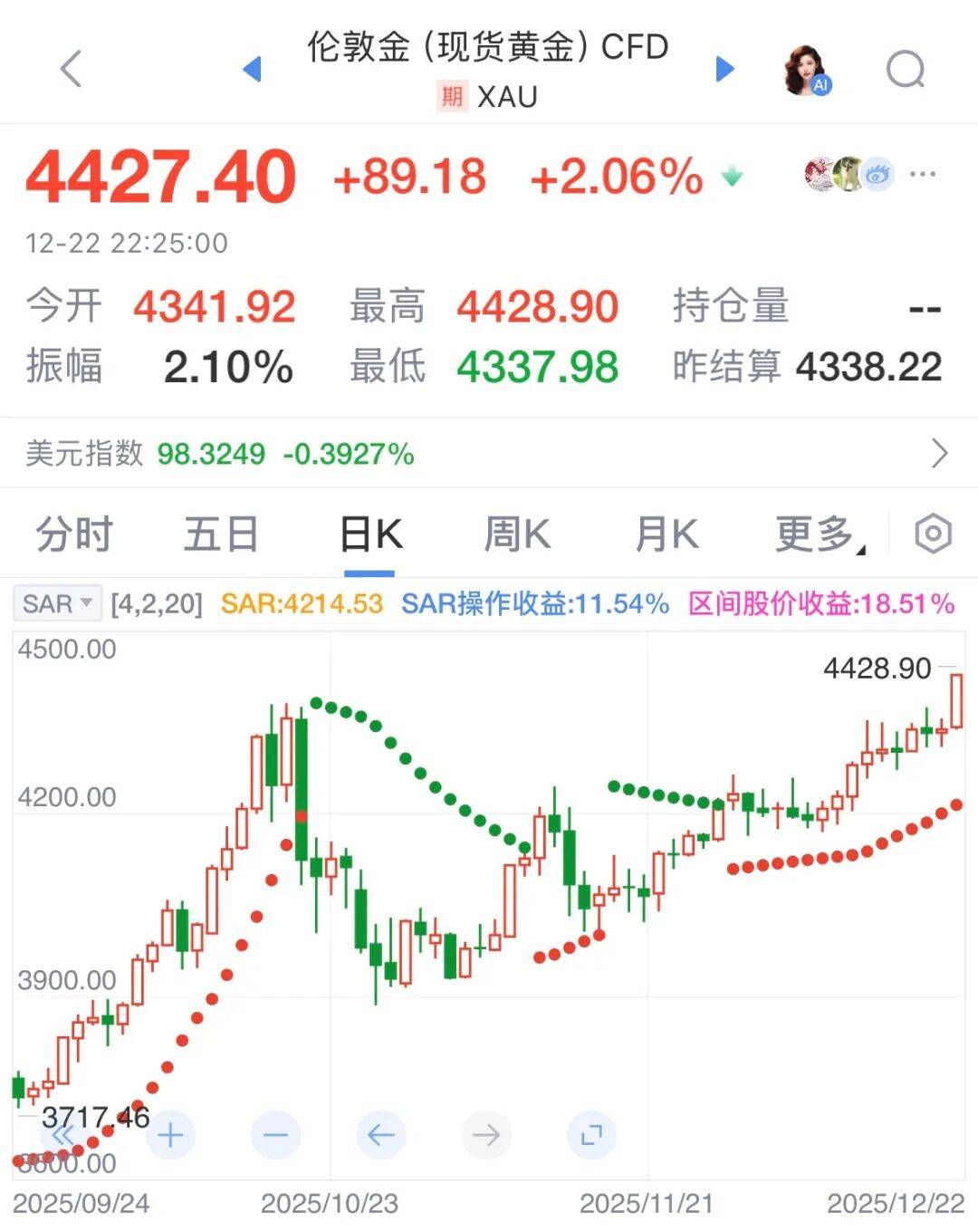
Task: Switch to the next instrument with right arrow
Action: 724,69
